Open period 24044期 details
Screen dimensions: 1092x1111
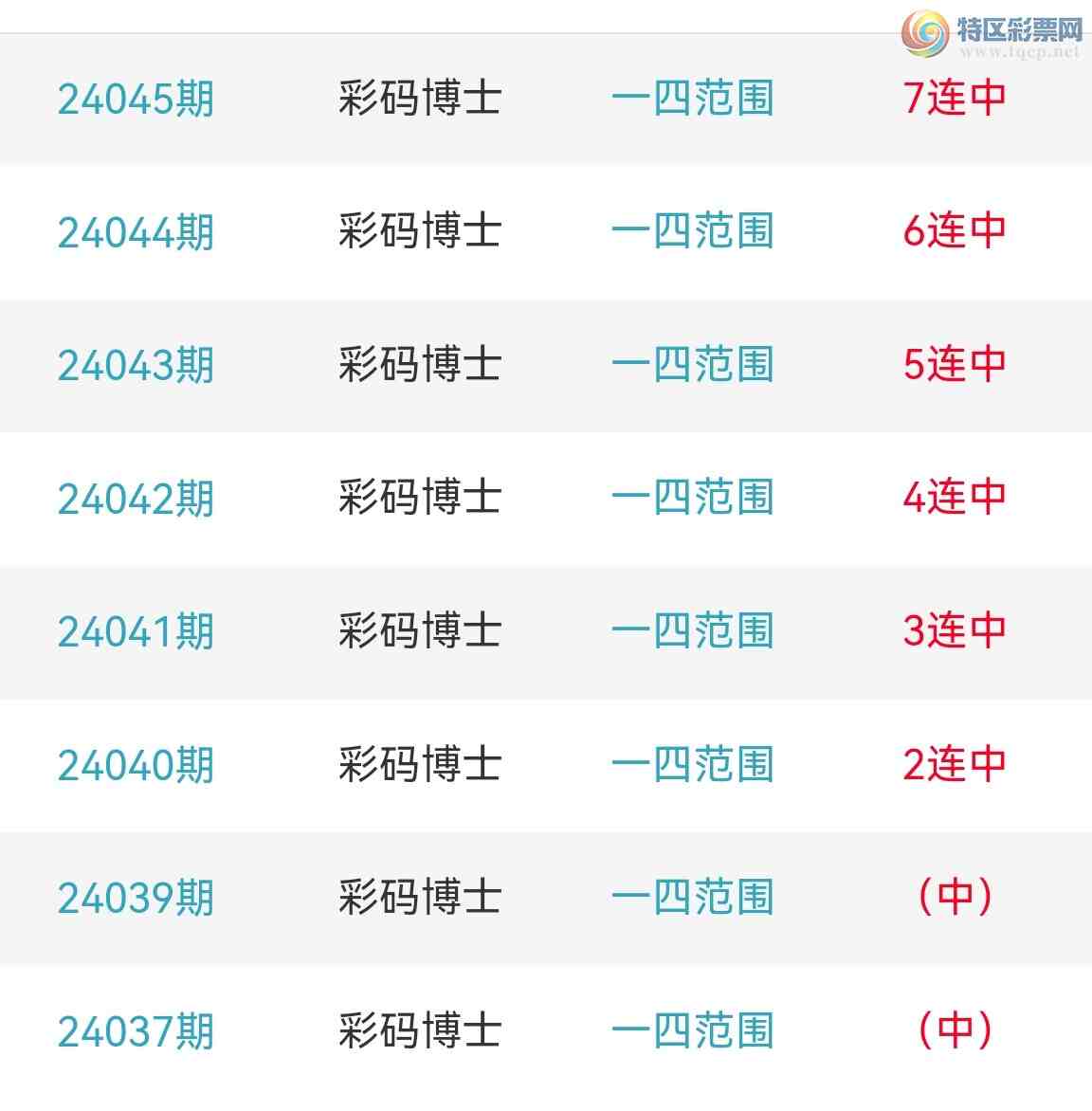coord(137,231)
